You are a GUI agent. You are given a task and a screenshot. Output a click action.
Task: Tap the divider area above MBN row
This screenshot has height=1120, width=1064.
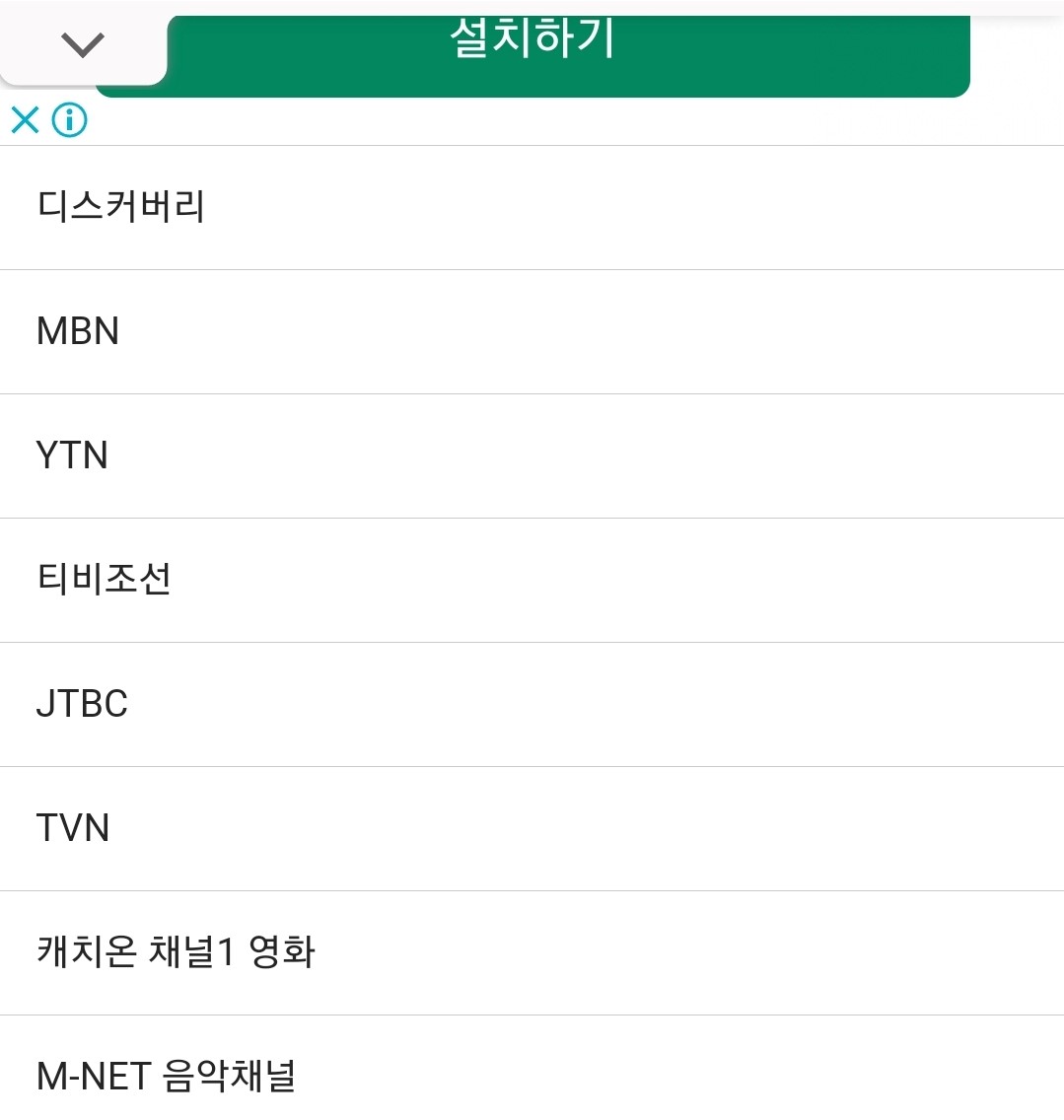tap(532, 267)
